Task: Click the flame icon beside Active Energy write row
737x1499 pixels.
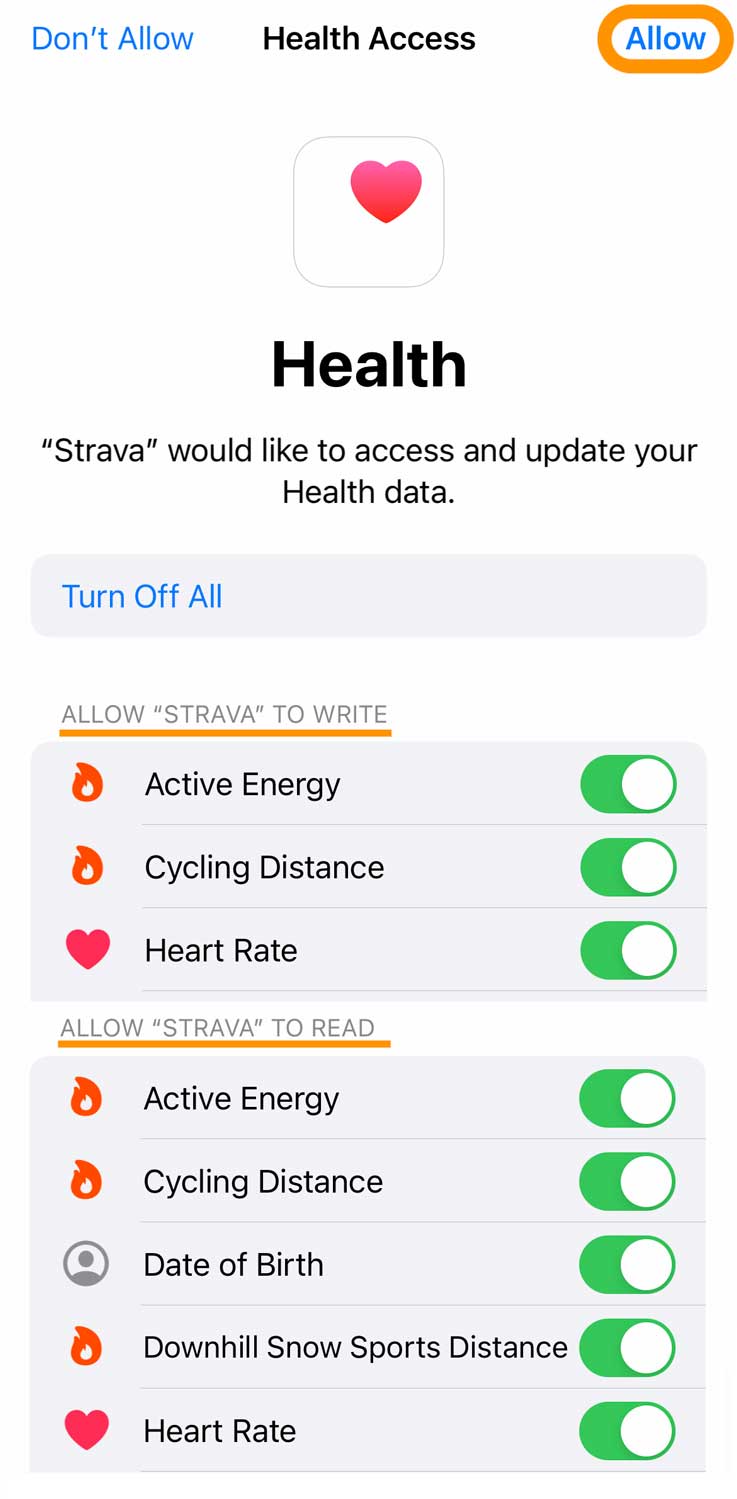Action: (x=87, y=784)
